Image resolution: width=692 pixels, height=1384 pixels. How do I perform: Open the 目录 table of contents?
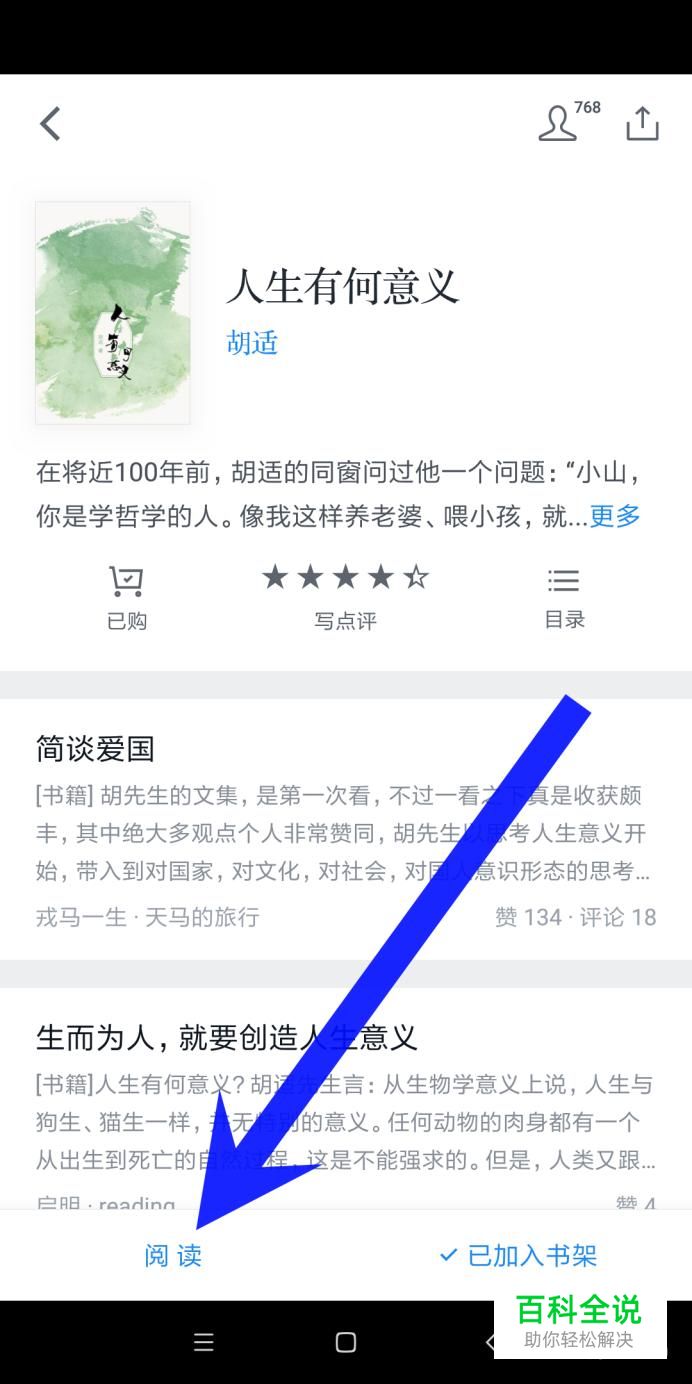coord(564,597)
